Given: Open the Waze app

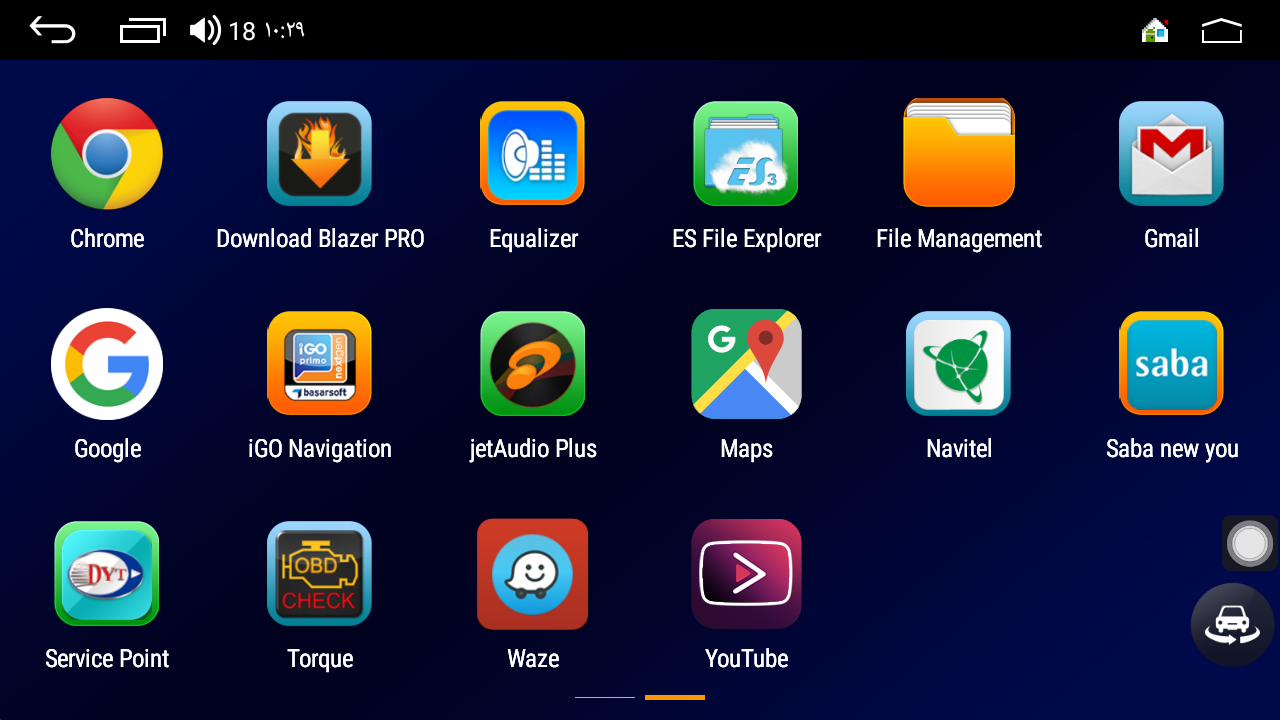Looking at the screenshot, I should pos(533,574).
